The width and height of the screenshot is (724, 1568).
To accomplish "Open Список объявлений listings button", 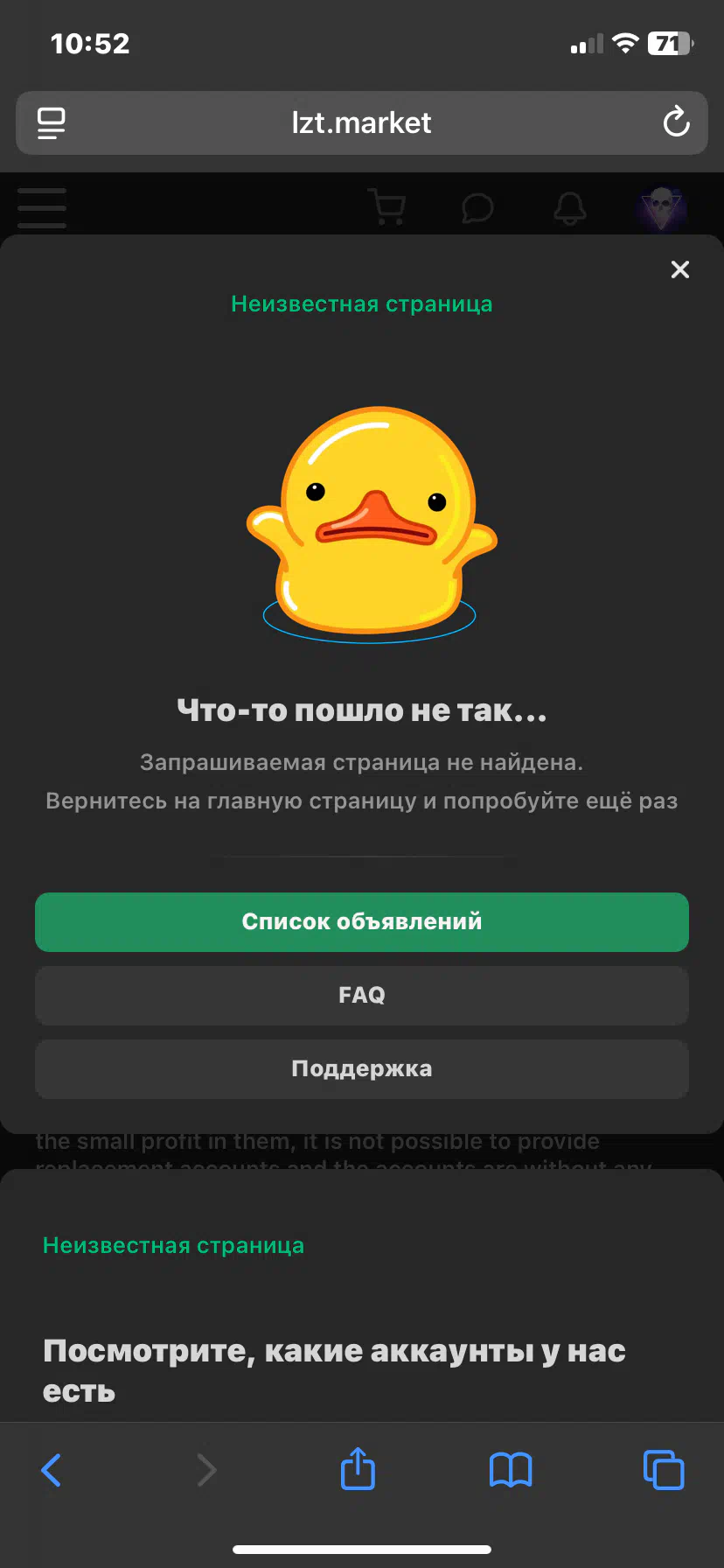I will [x=362, y=921].
